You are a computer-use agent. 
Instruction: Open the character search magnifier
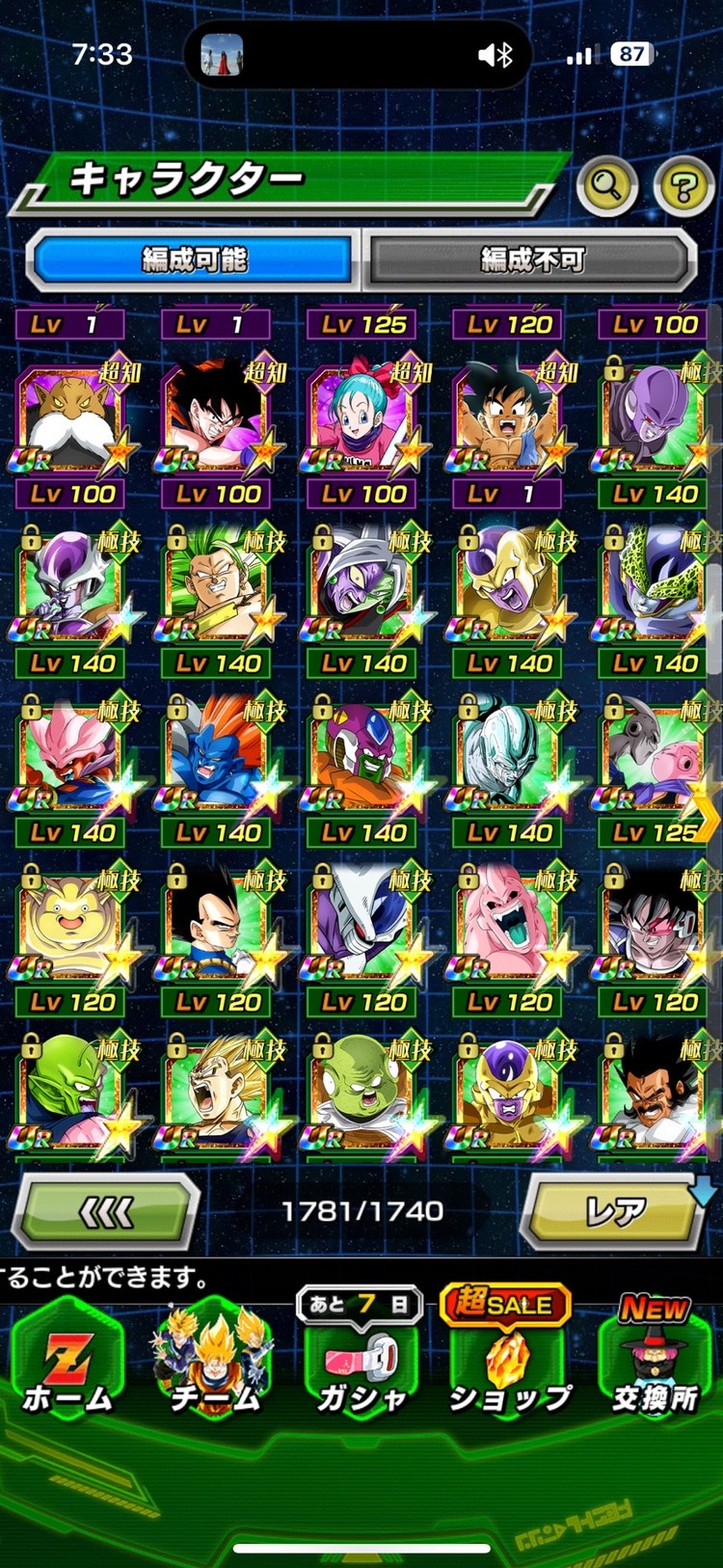click(x=606, y=183)
